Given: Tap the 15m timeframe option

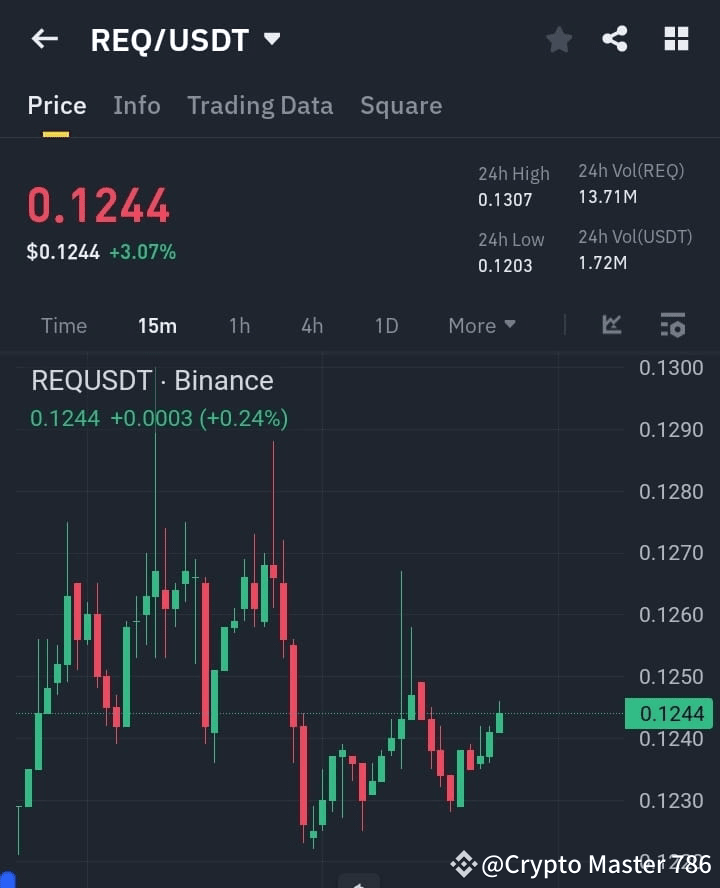Looking at the screenshot, I should [157, 325].
